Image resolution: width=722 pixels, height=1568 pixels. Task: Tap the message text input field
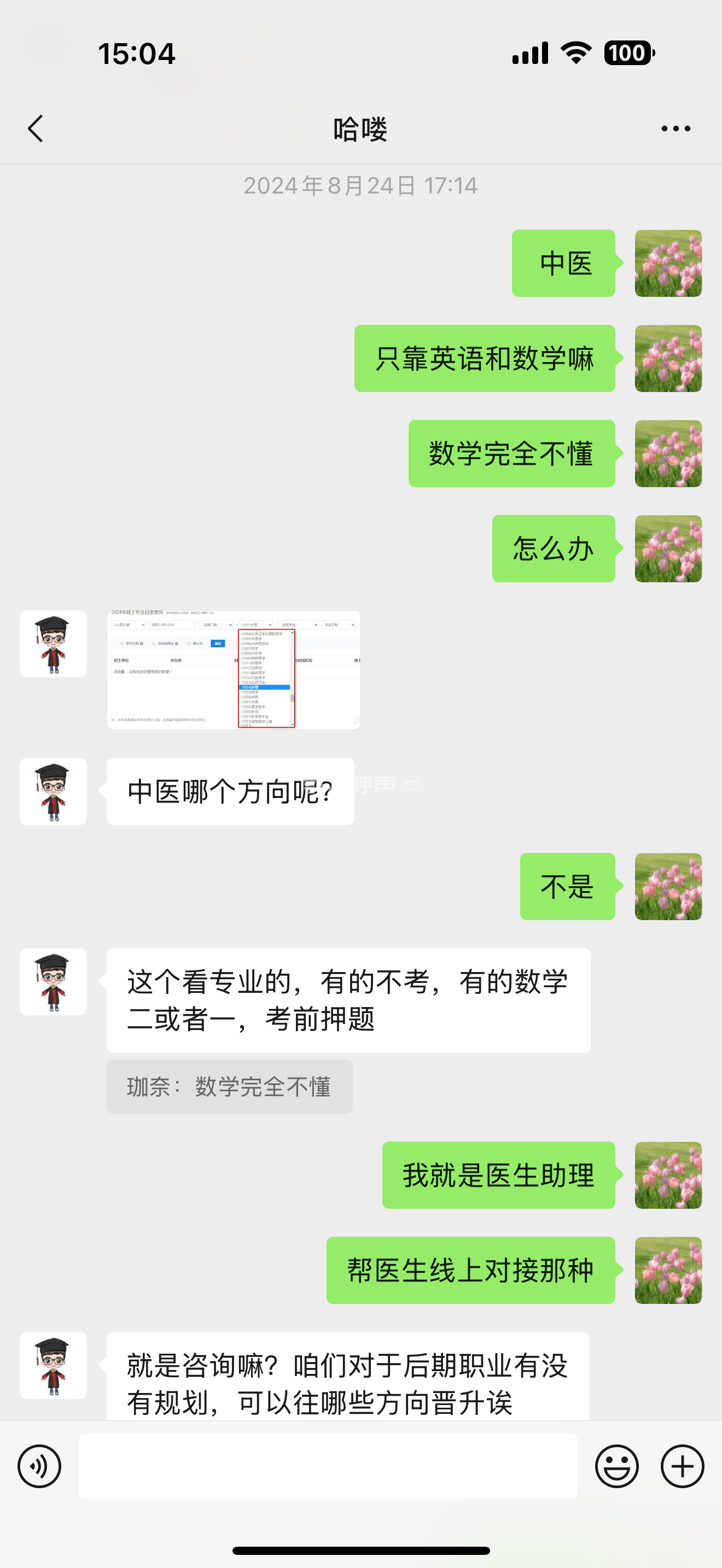[x=328, y=1466]
